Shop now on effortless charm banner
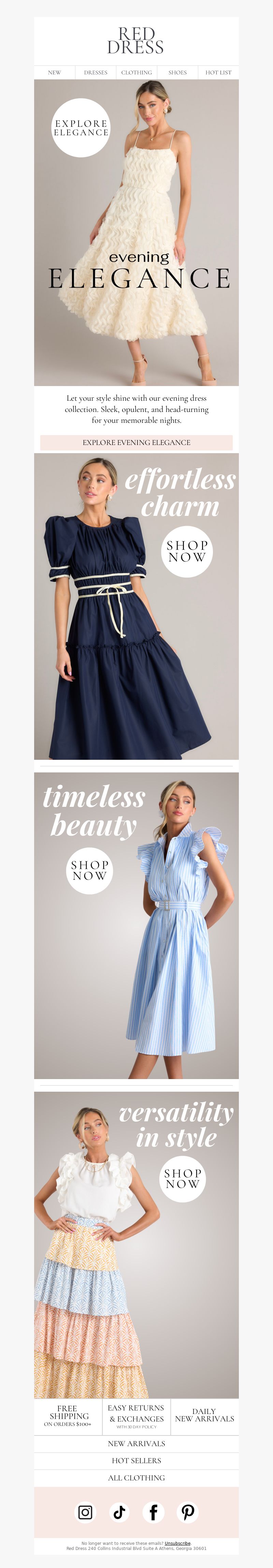273x1568 pixels. click(187, 551)
